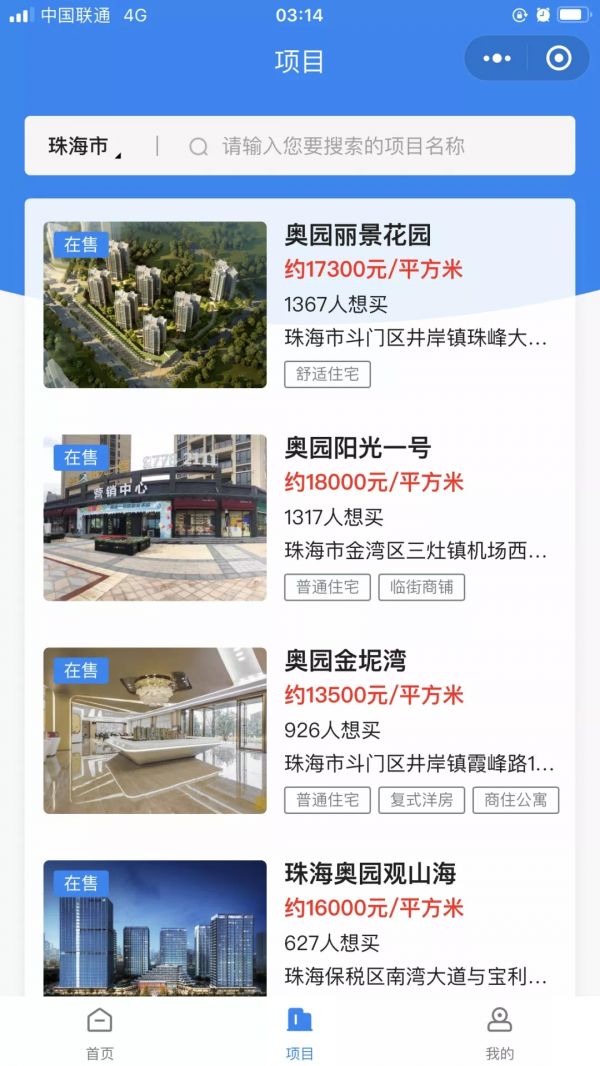Image resolution: width=600 pixels, height=1066 pixels.
Task: Open the 奥园阳光一号 listing
Action: [x=358, y=448]
